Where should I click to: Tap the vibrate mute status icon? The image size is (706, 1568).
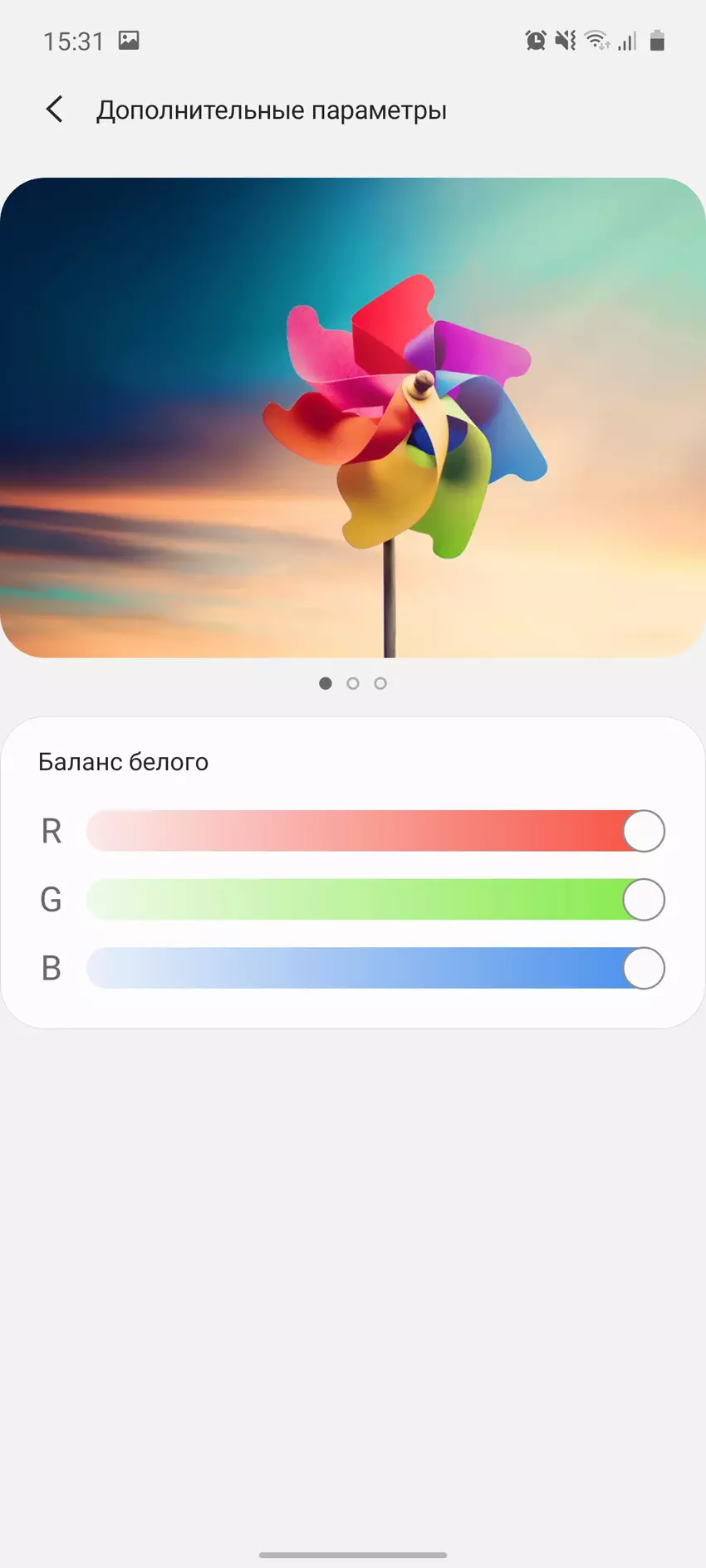567,40
